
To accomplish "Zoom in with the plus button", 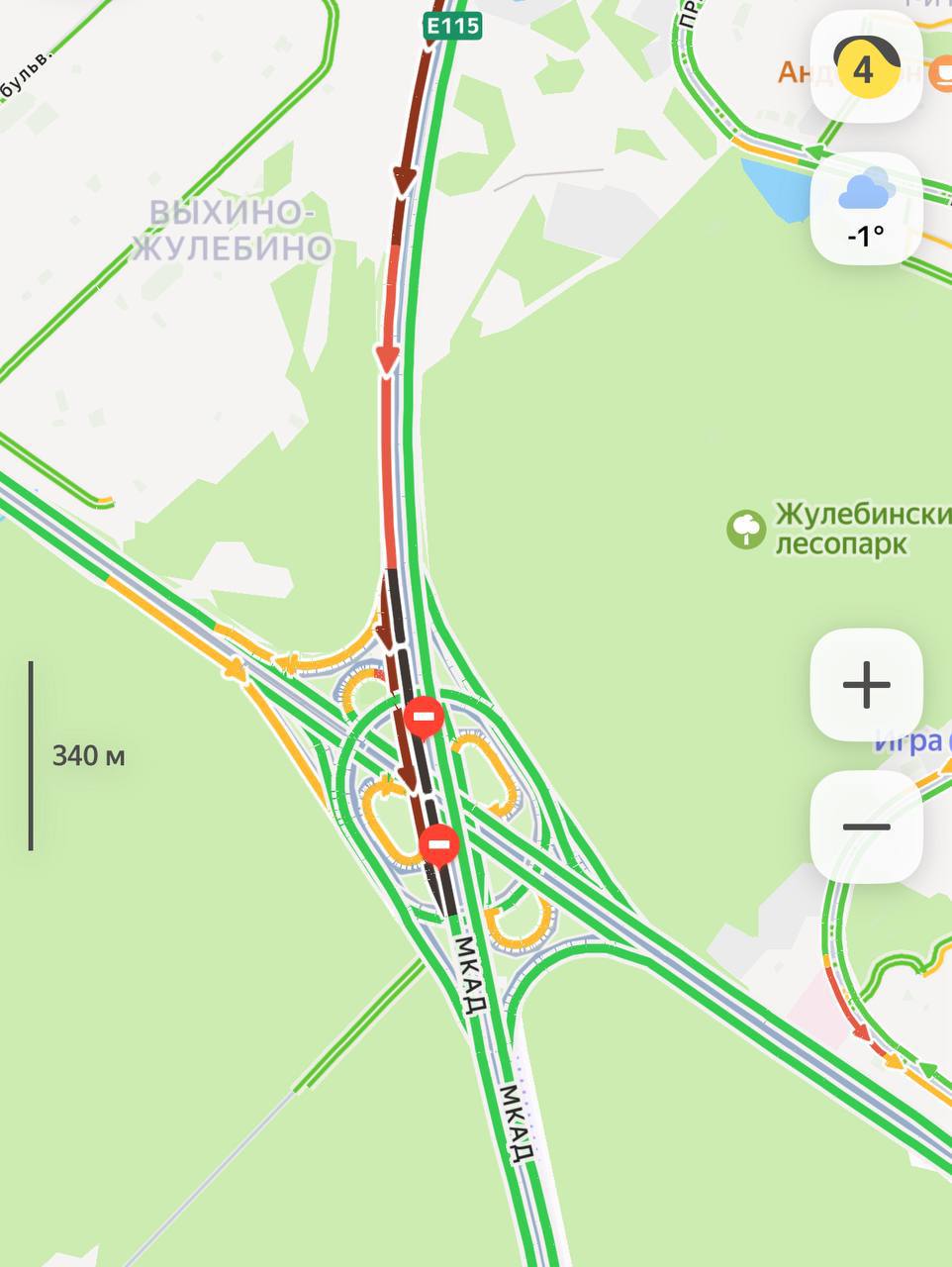I will (x=866, y=684).
